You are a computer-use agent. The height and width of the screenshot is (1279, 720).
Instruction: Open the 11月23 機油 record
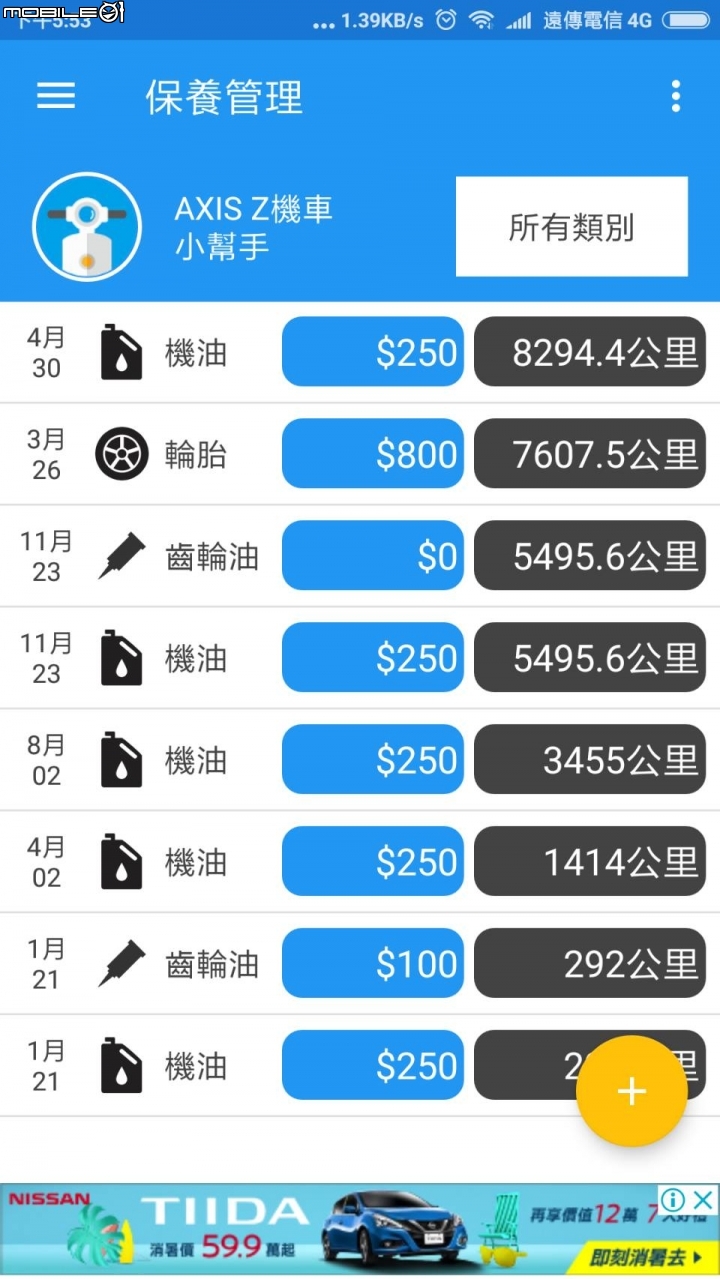(360, 658)
